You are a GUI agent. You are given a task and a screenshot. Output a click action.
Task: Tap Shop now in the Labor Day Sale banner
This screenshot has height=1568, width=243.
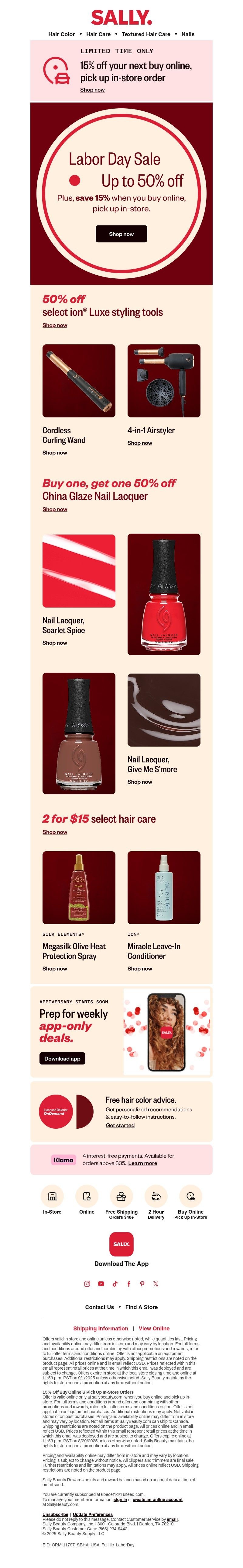point(121,234)
